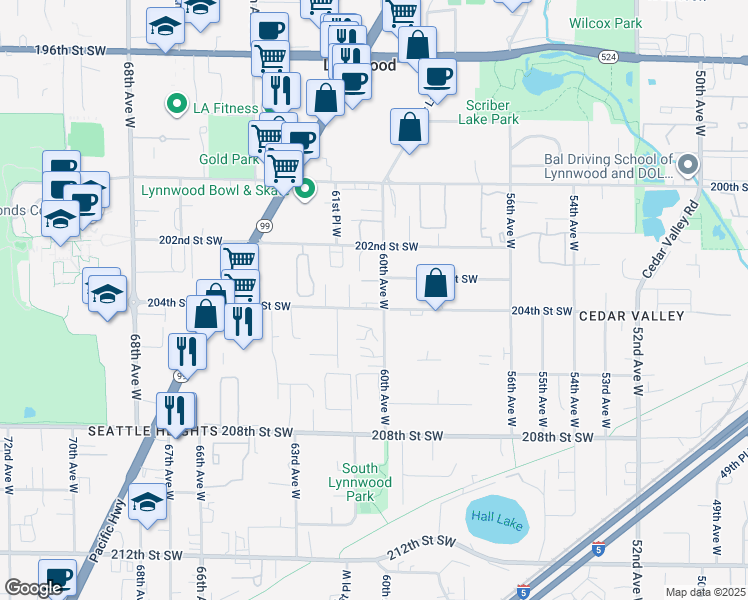
Task: Open the shopping bag marker beside Scriber Lake Park
Action: [x=409, y=127]
